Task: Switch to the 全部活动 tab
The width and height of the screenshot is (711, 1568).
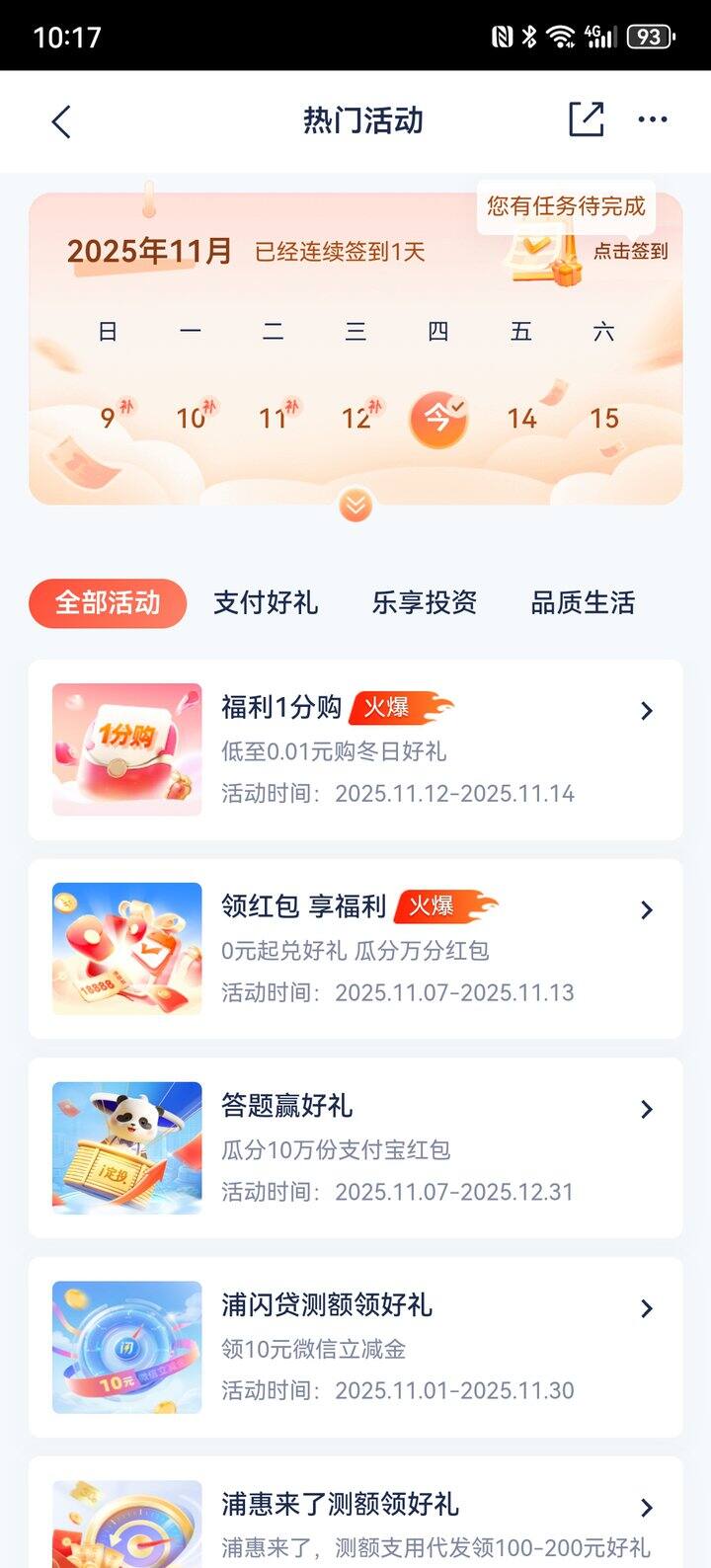Action: [x=108, y=603]
